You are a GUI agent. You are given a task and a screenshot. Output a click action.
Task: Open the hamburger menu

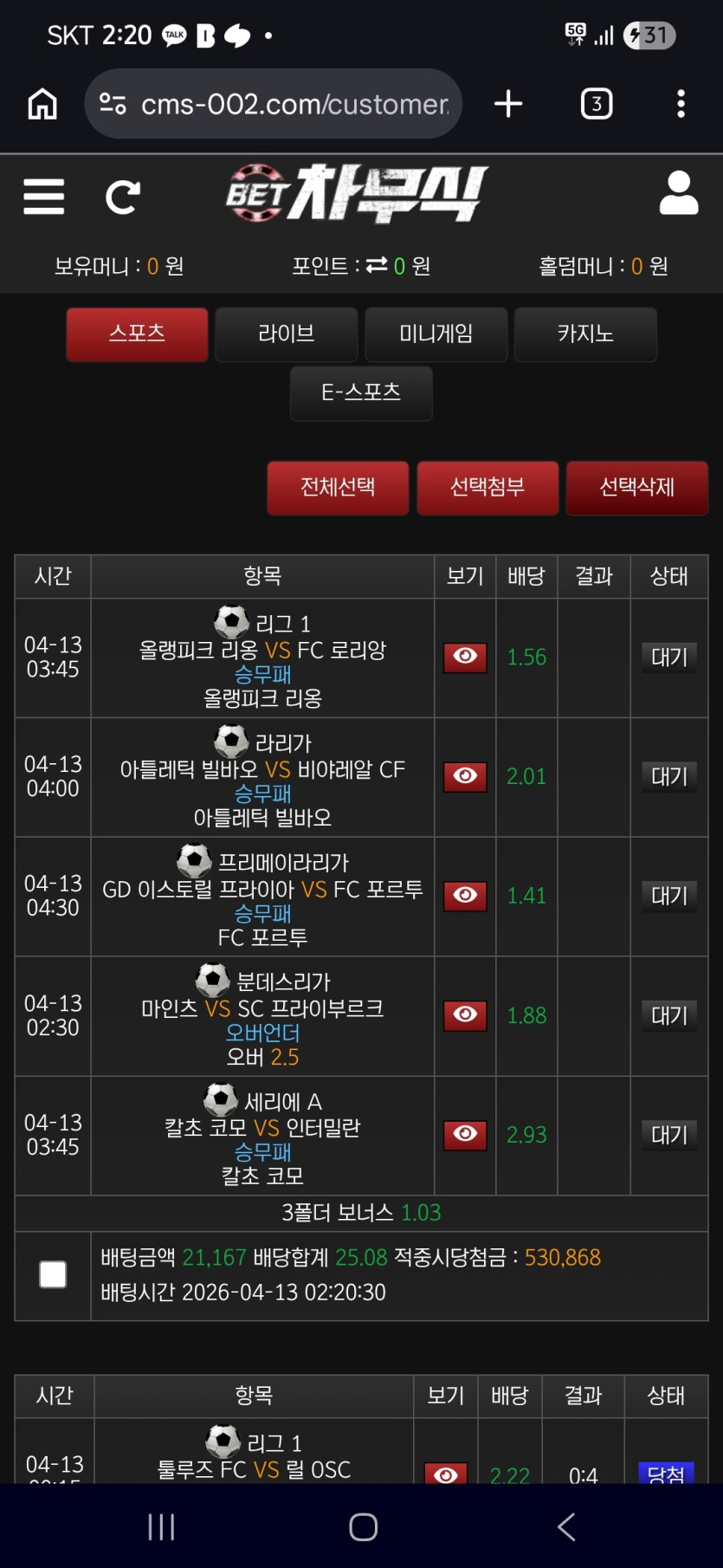click(43, 197)
